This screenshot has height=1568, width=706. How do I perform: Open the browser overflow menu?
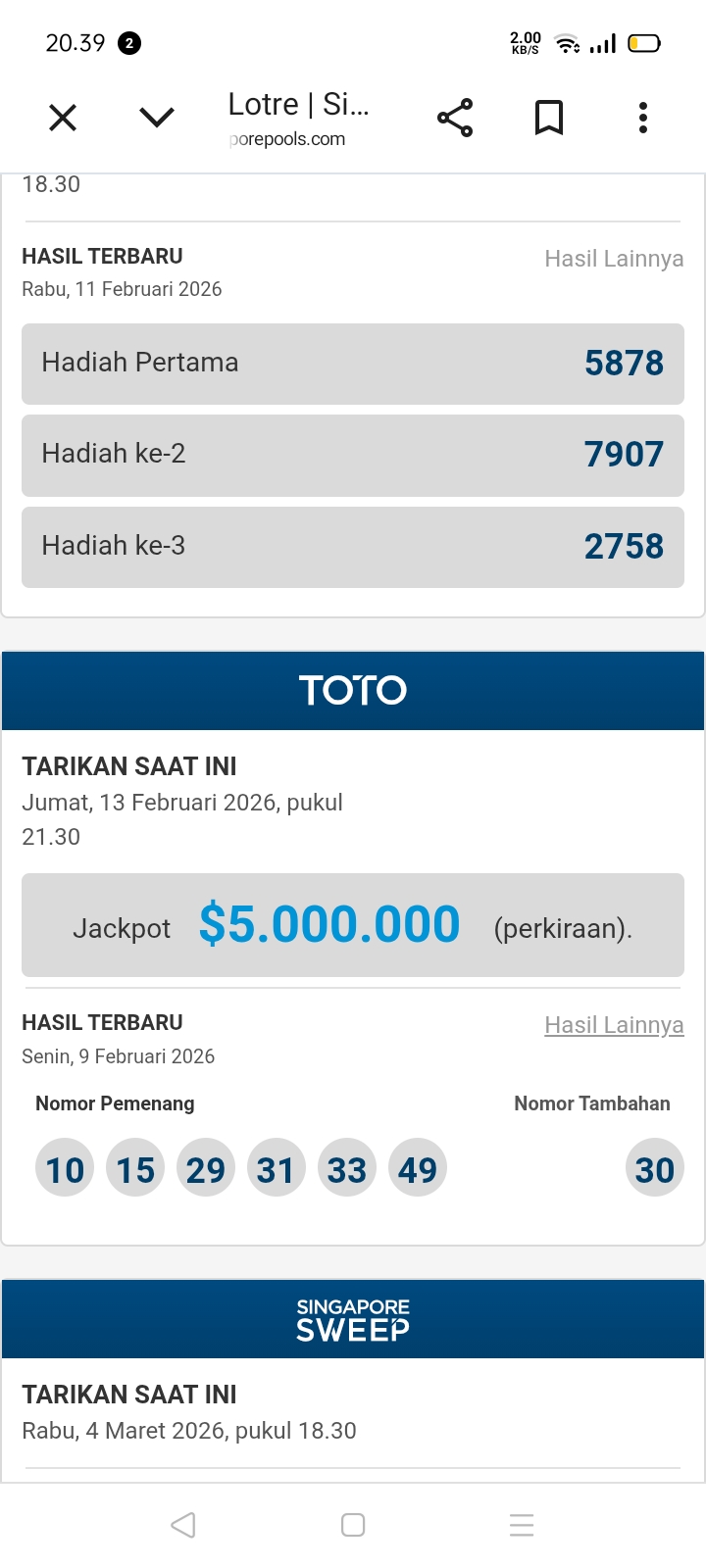click(x=643, y=119)
